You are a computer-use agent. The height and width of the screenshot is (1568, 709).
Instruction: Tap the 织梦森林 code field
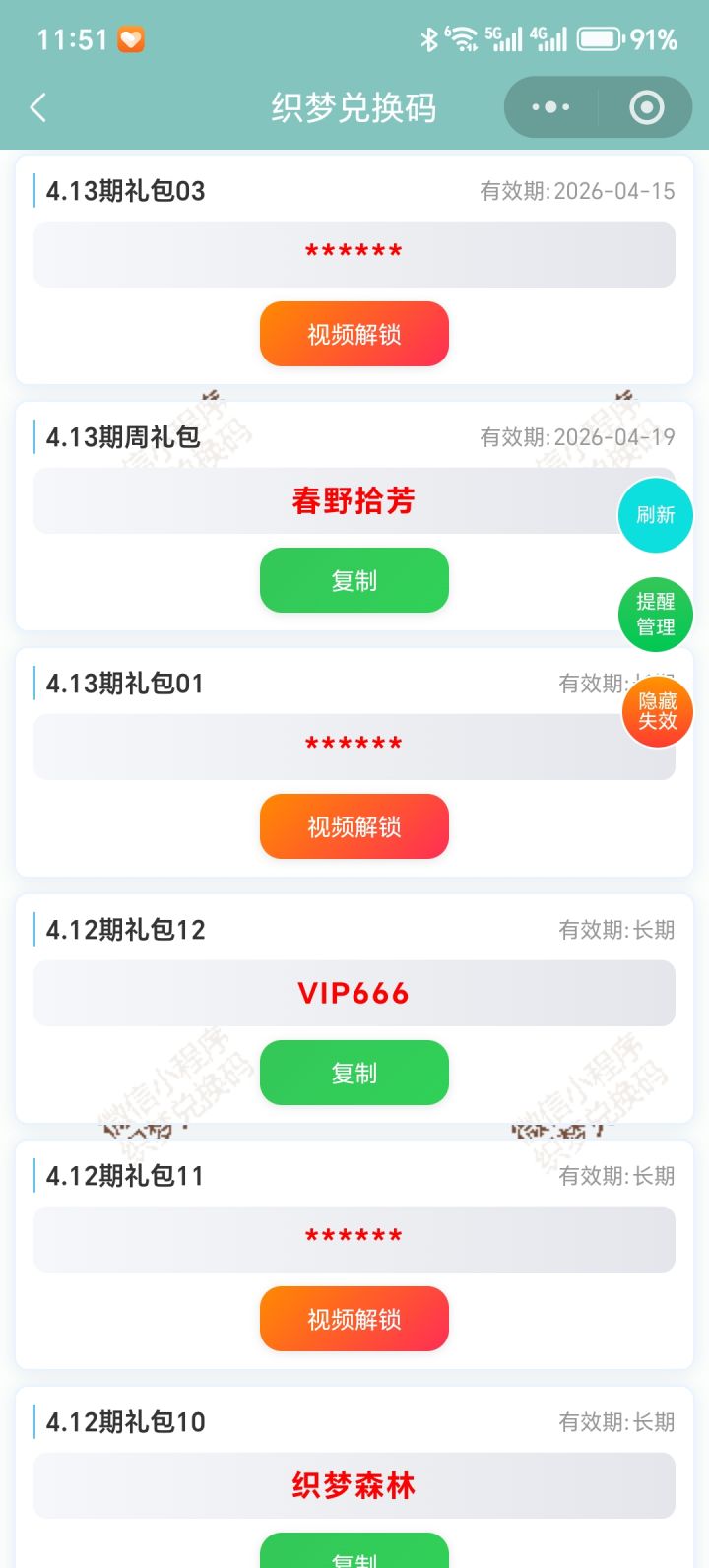[x=354, y=1485]
